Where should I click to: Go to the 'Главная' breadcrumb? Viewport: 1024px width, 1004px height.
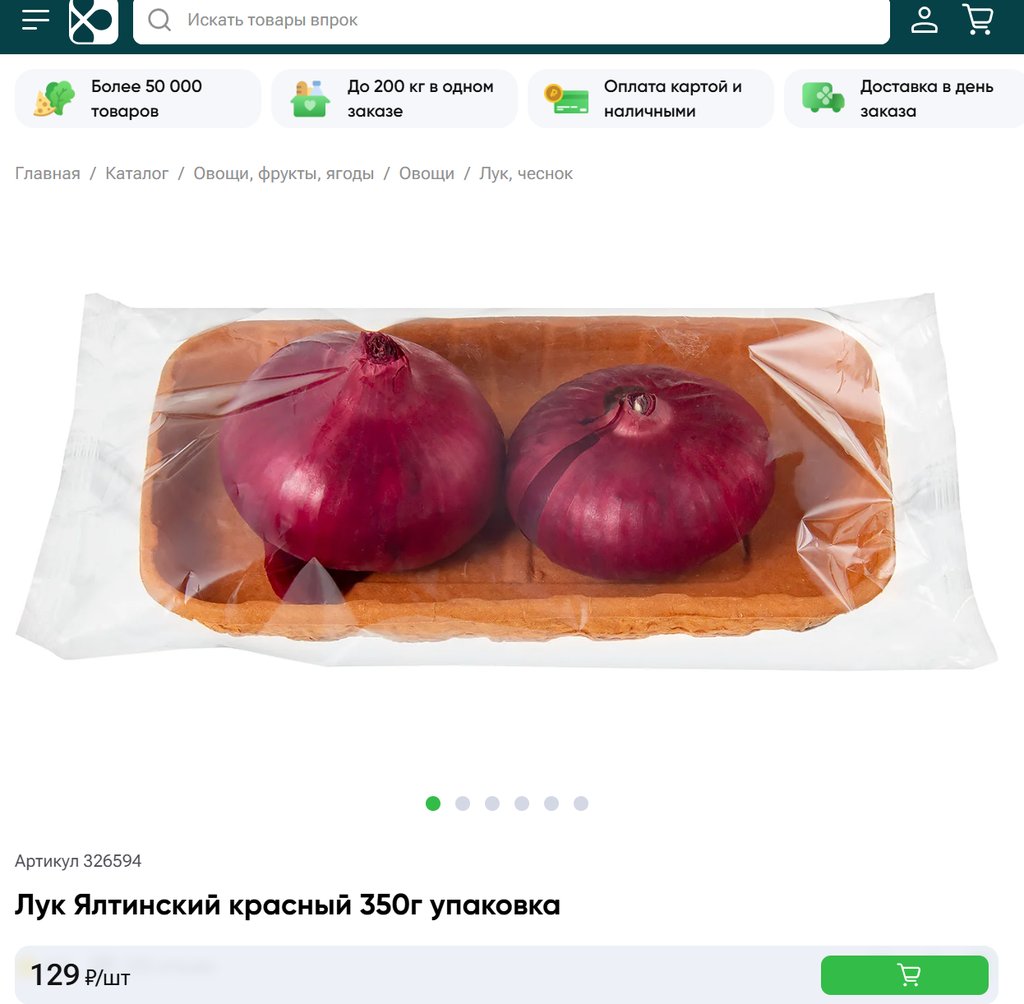(x=47, y=174)
